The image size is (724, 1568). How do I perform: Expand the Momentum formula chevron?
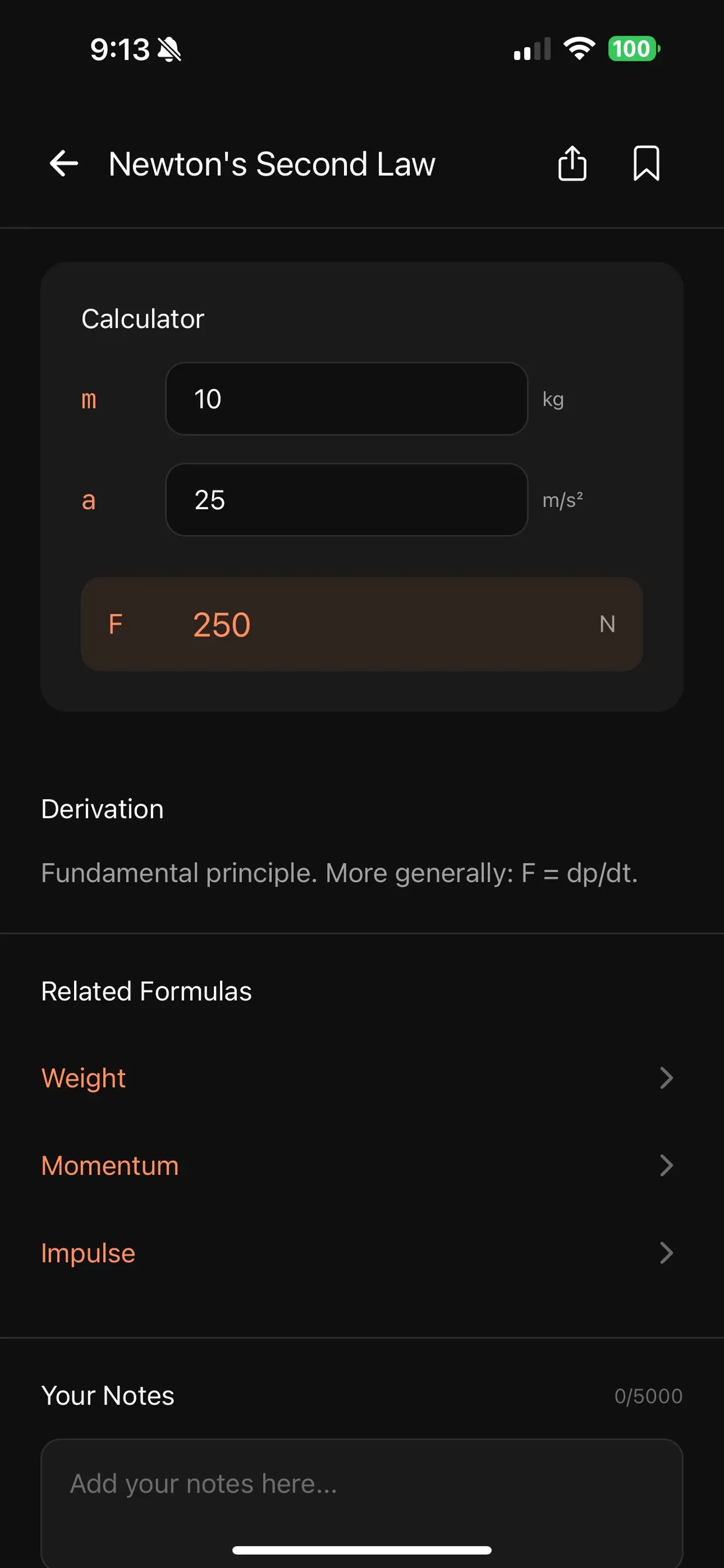(667, 1165)
